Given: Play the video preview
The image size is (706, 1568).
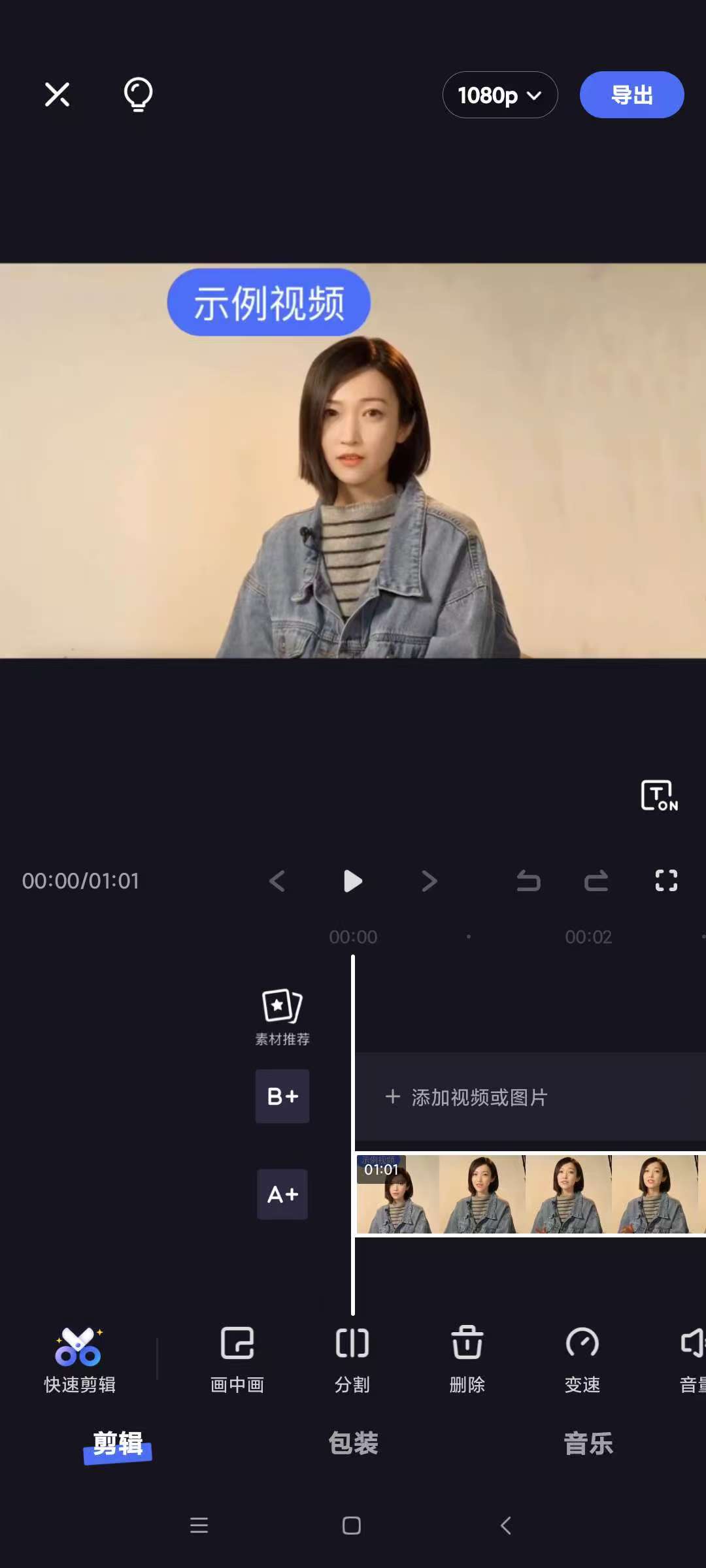Looking at the screenshot, I should (352, 881).
